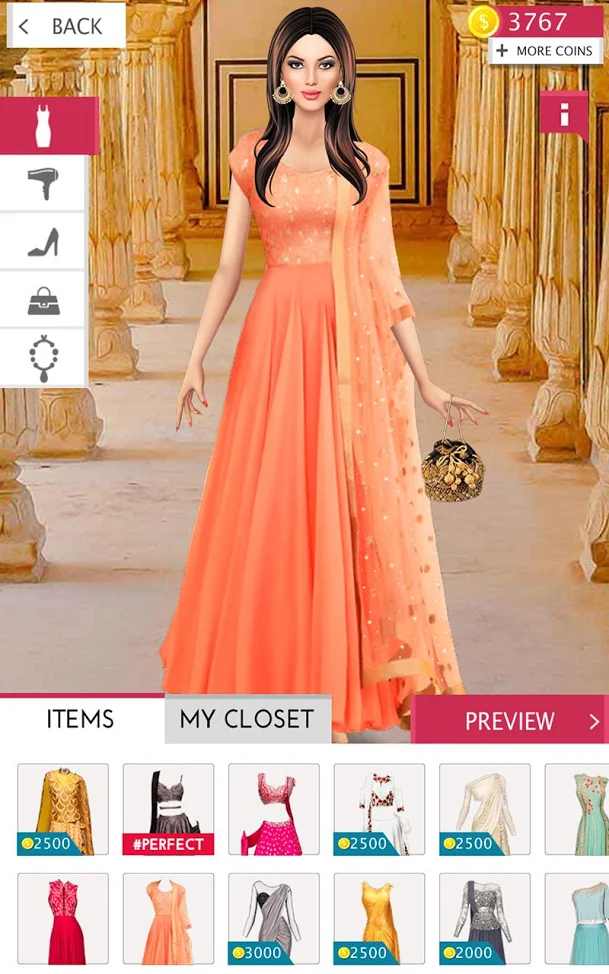Screen dimensions: 609x974
Task: Select the red sleeveless dress
Action: (63, 918)
